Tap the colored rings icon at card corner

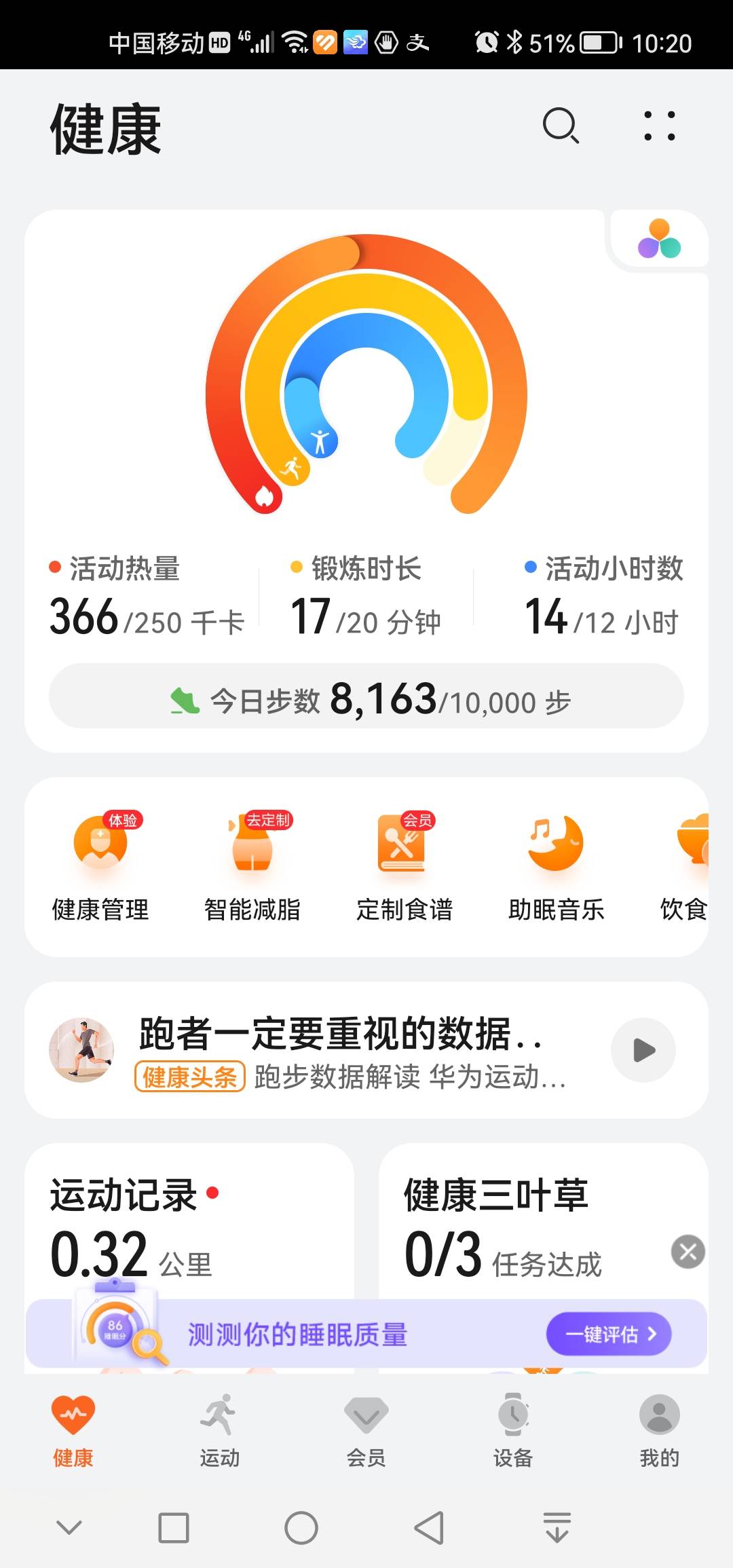[659, 240]
